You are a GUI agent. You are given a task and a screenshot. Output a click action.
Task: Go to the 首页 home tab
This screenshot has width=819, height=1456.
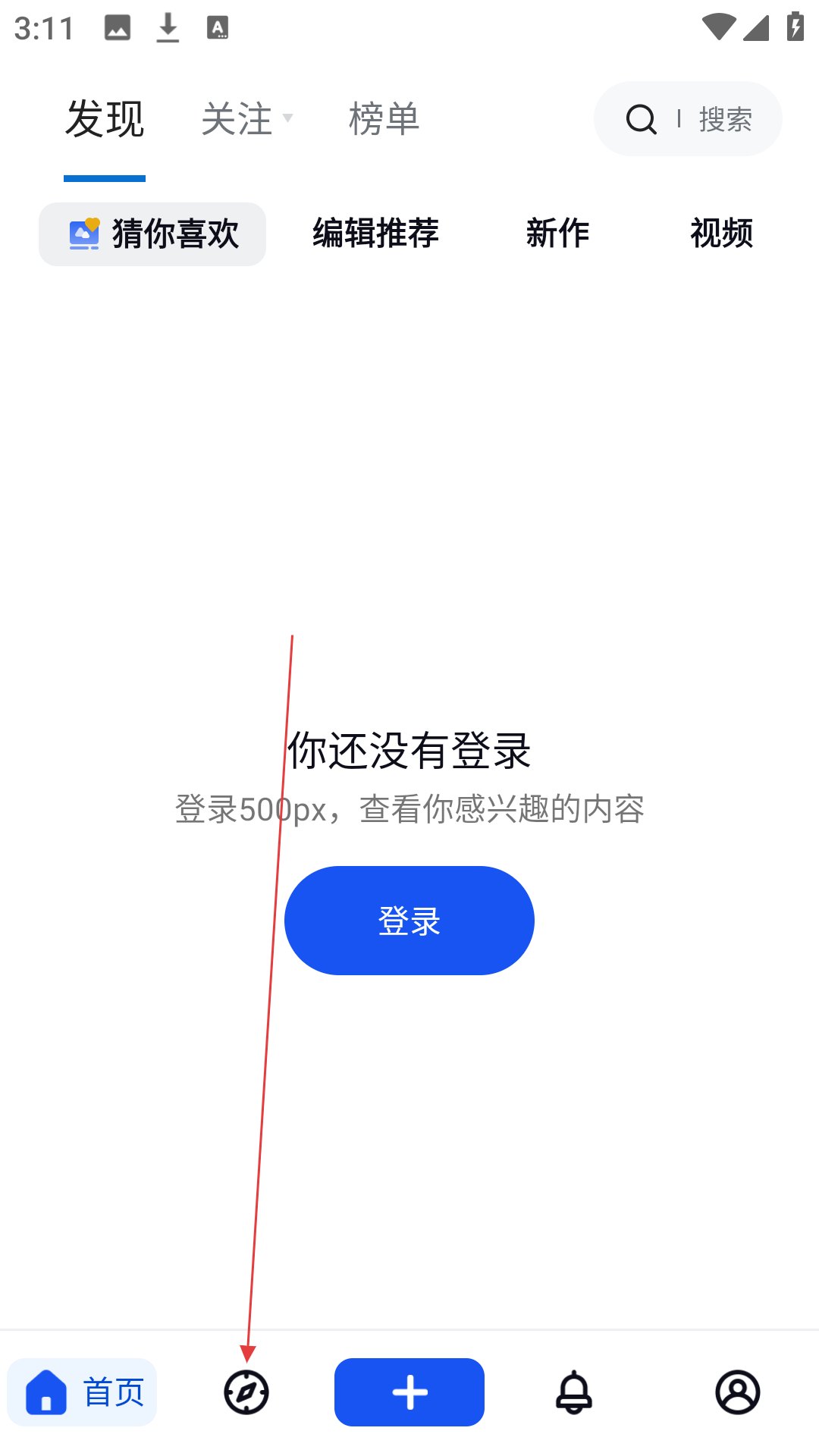(x=83, y=1392)
